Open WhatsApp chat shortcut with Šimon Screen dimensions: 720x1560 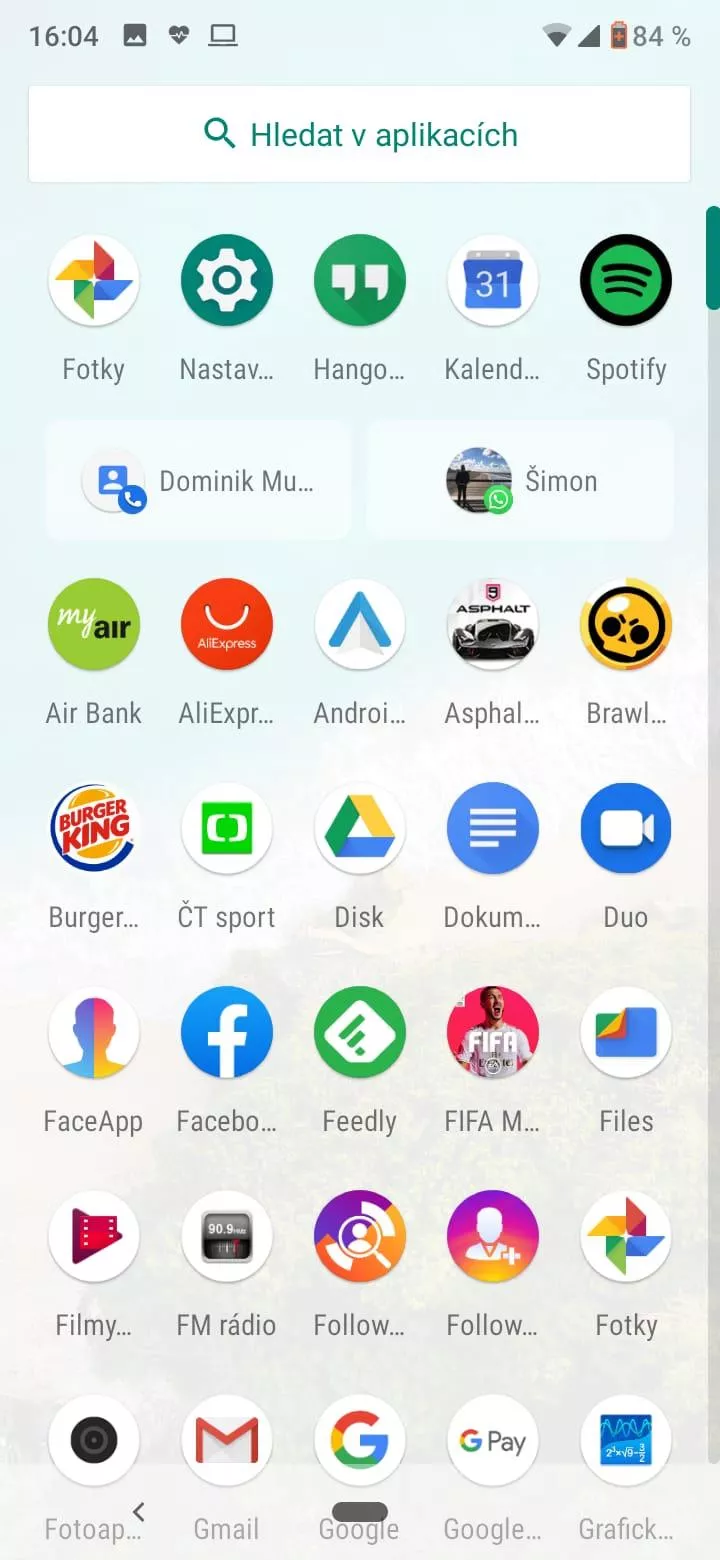click(x=520, y=481)
